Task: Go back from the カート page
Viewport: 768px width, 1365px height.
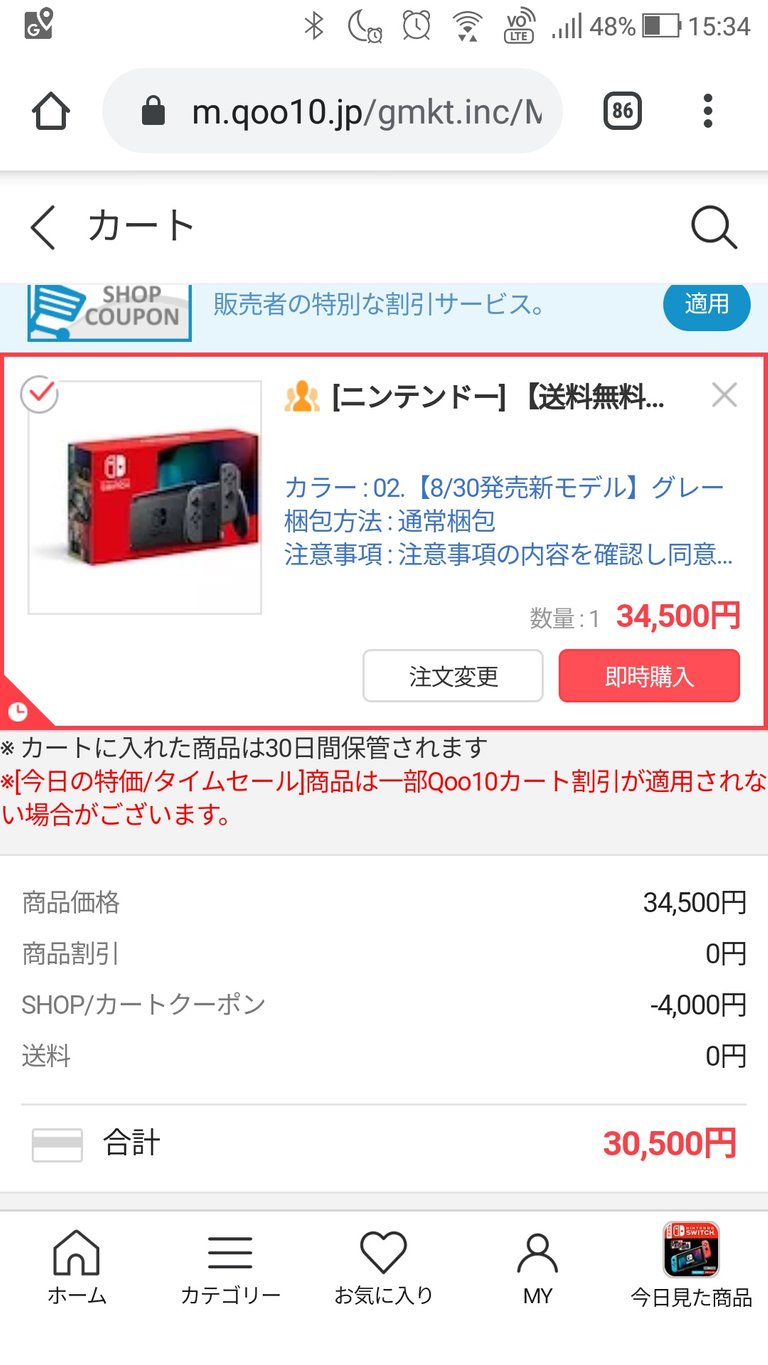Action: point(43,228)
